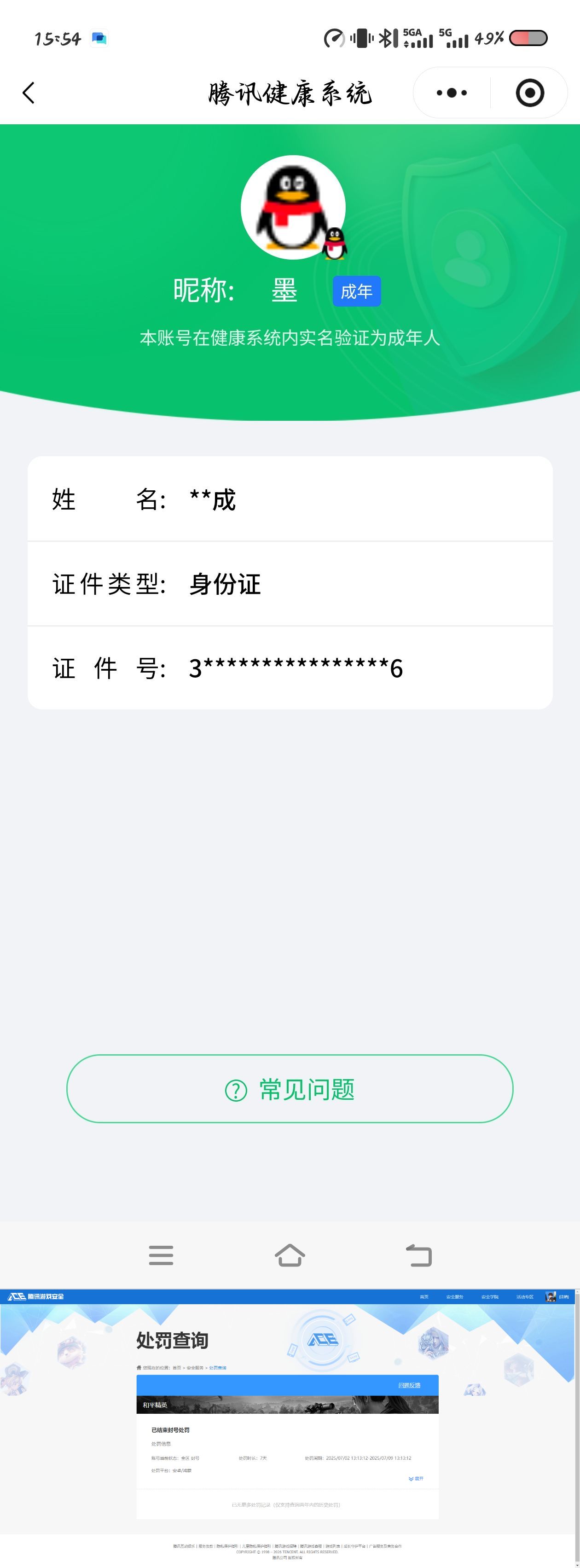Open the 安全服务 menu in the ACE navbar
Viewport: 580px width, 1568px height.
455,1298
